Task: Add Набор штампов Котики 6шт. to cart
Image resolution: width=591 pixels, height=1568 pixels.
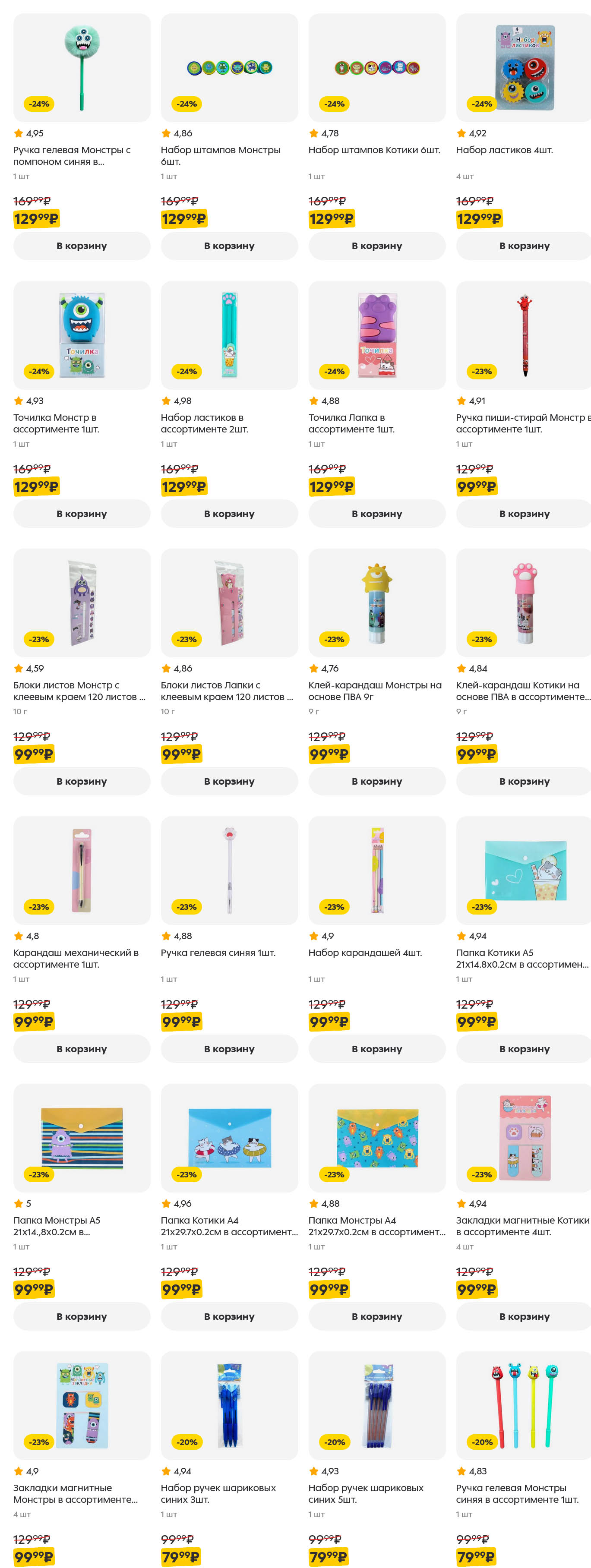Action: click(377, 246)
